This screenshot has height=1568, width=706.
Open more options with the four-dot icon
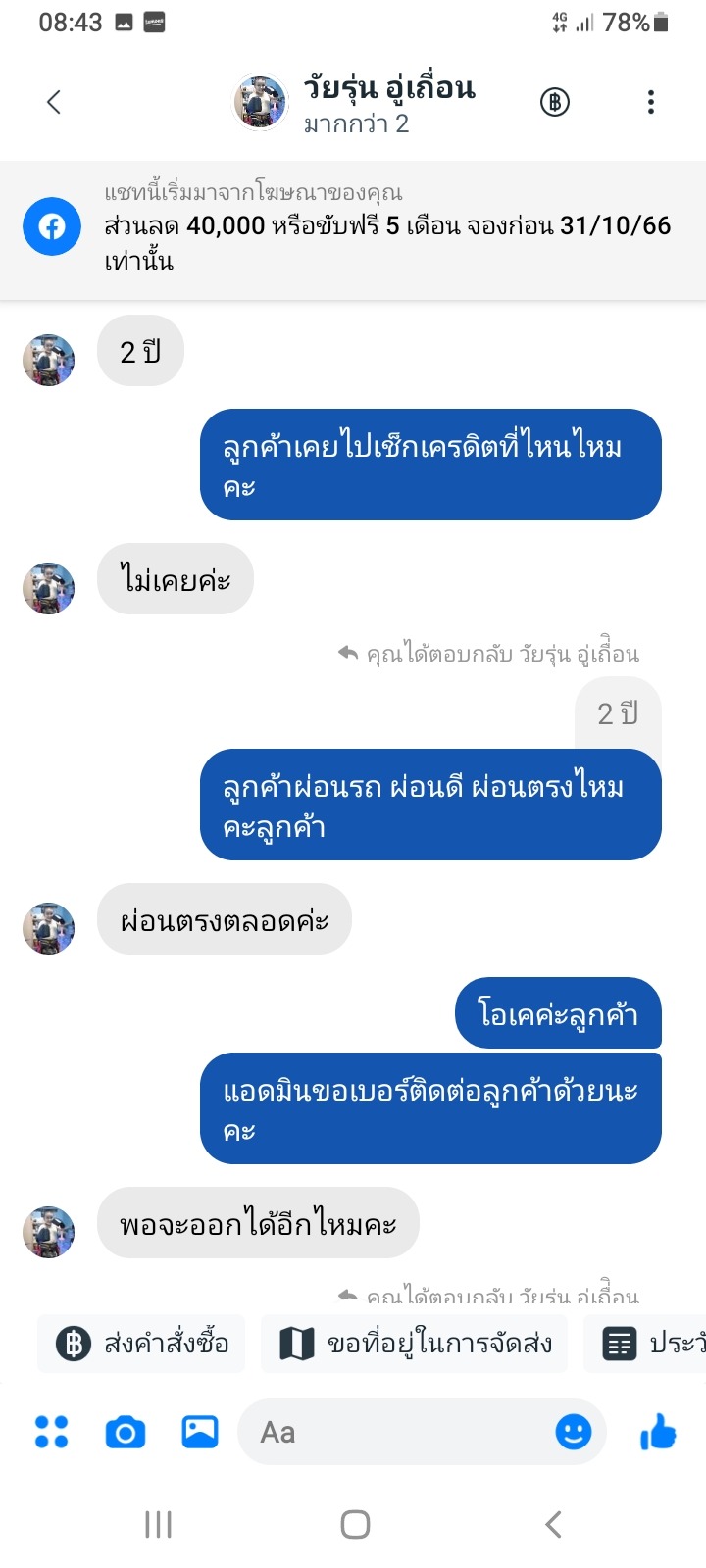(52, 1432)
